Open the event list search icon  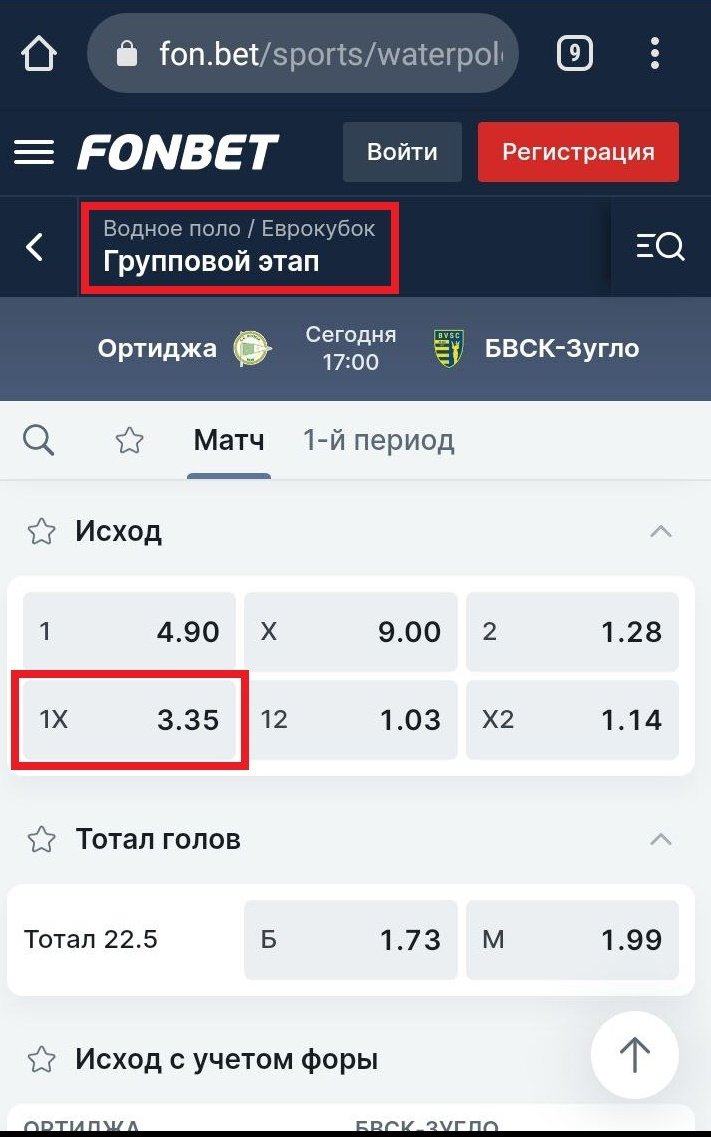(x=660, y=247)
